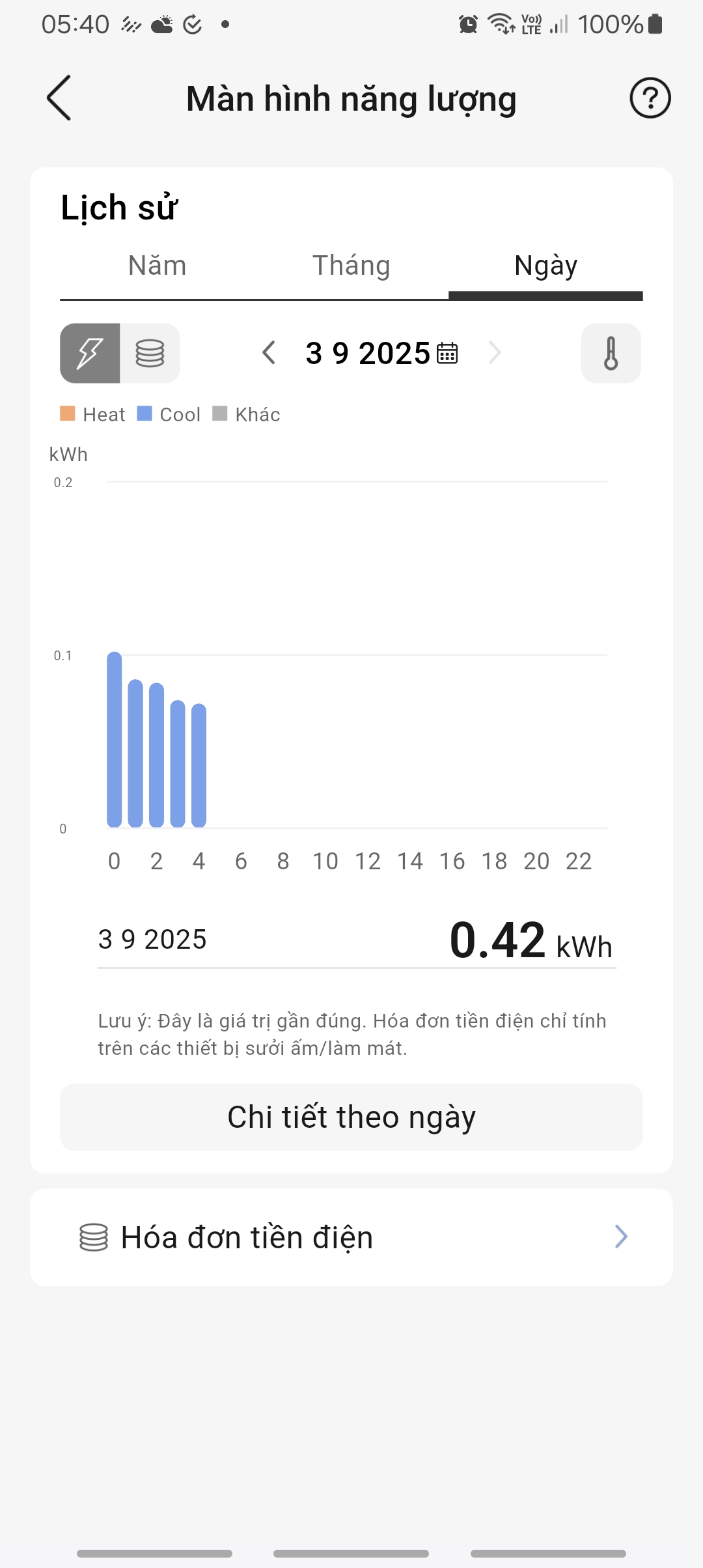The width and height of the screenshot is (703, 1568).
Task: Switch to the Năm tab
Action: 157,266
